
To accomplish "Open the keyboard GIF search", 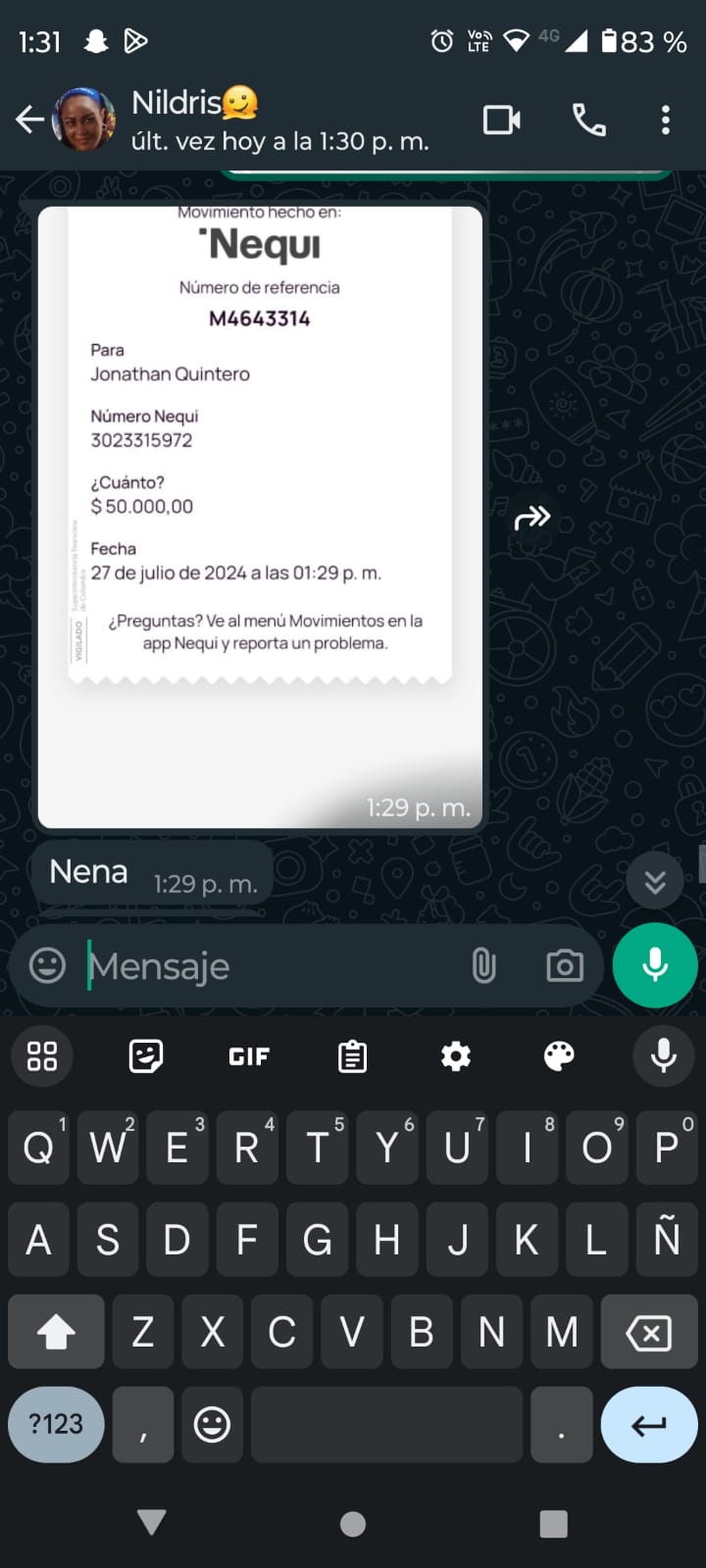I will click(x=249, y=1056).
